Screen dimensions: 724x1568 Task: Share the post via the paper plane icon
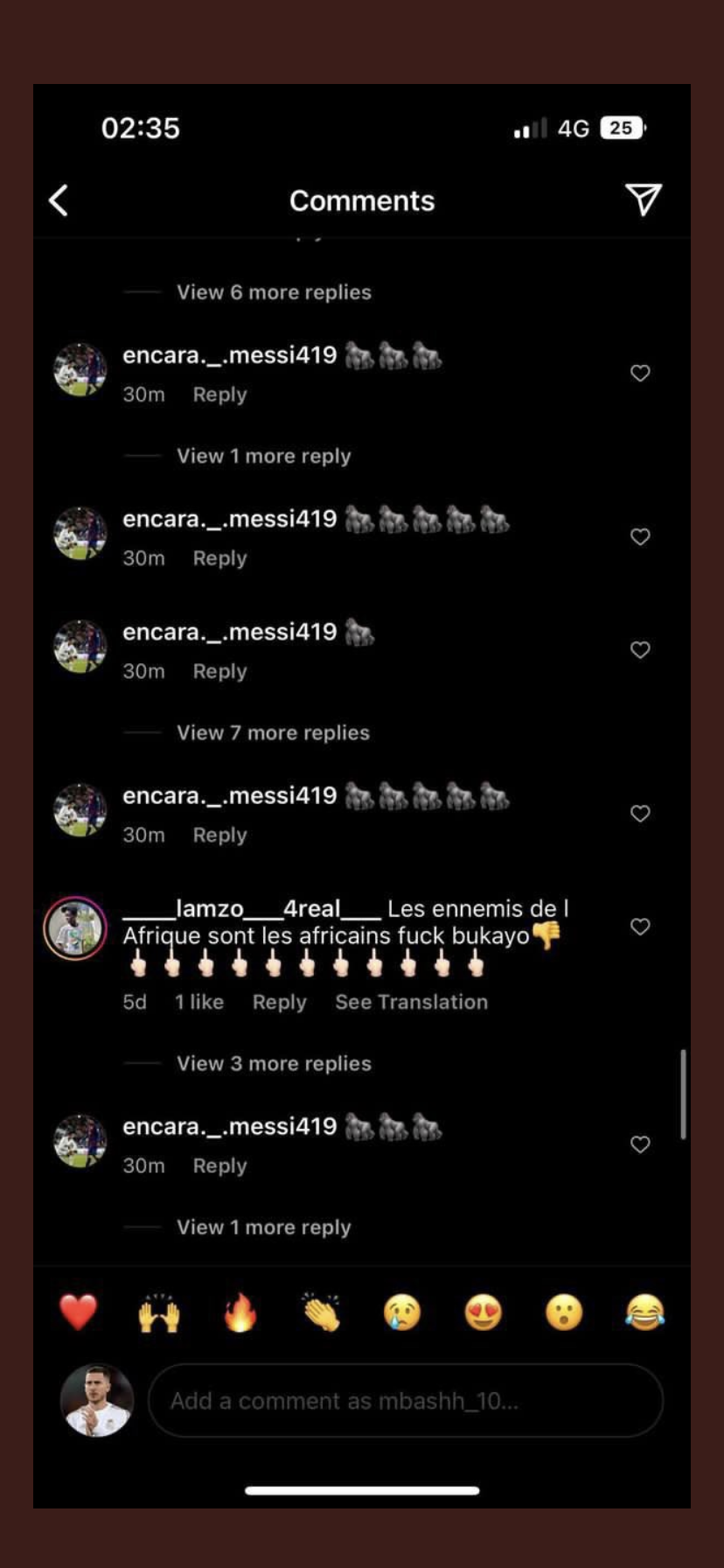tap(644, 199)
